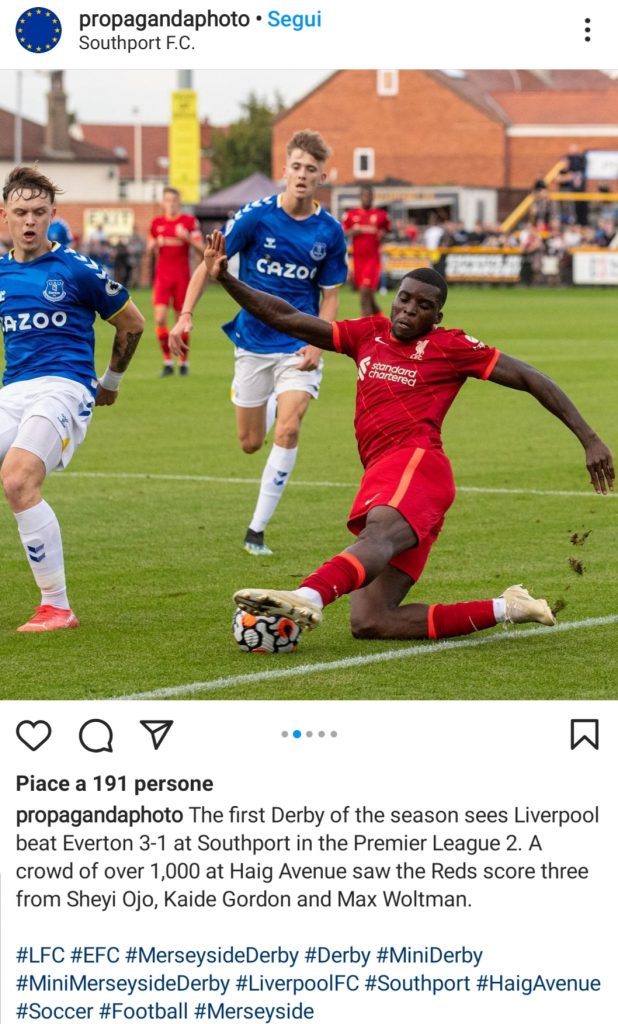Screen dimensions: 618x1024
Task: Like this post with the heart
Action: (x=34, y=735)
